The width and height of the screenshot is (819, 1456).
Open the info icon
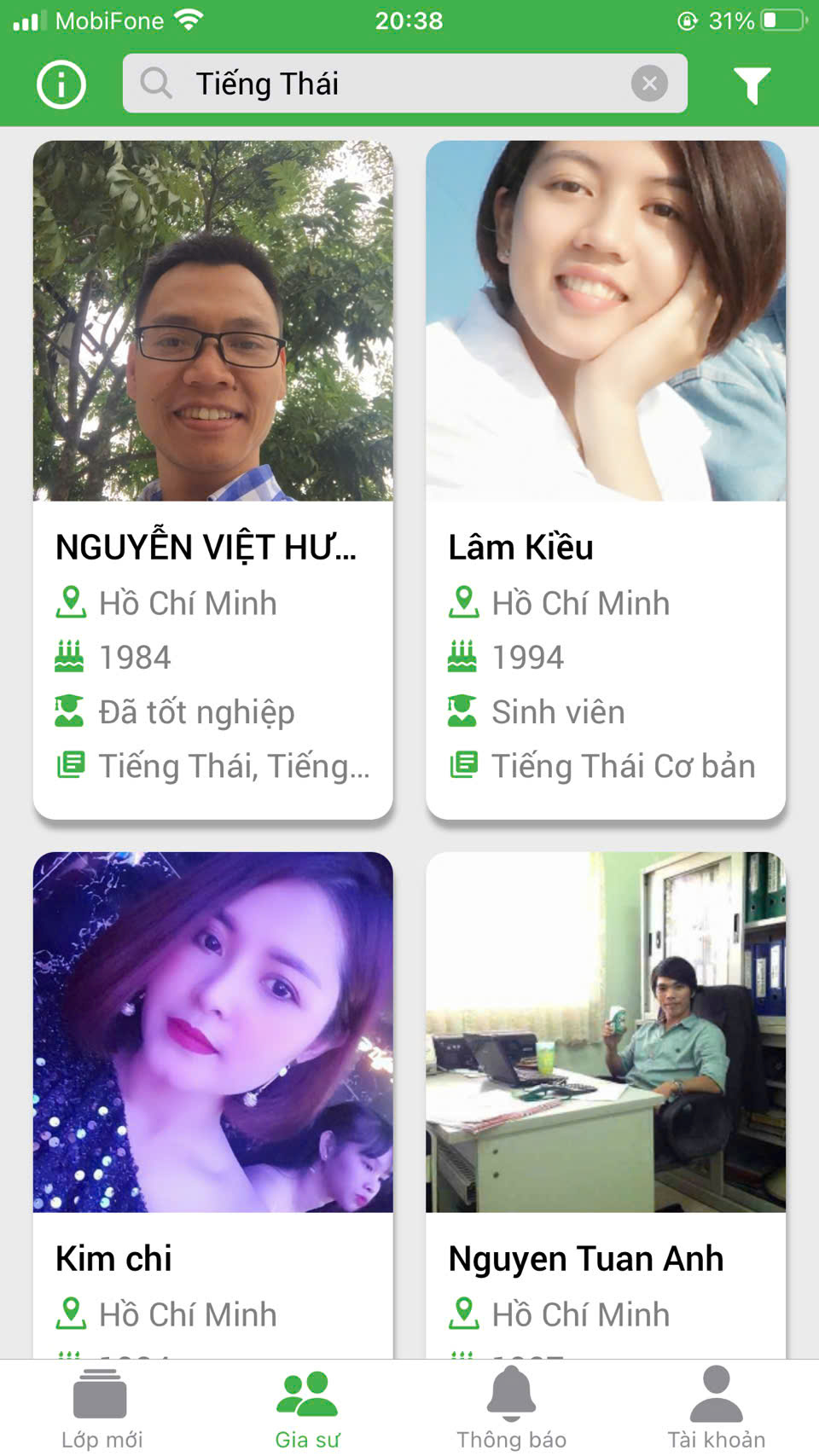point(61,84)
